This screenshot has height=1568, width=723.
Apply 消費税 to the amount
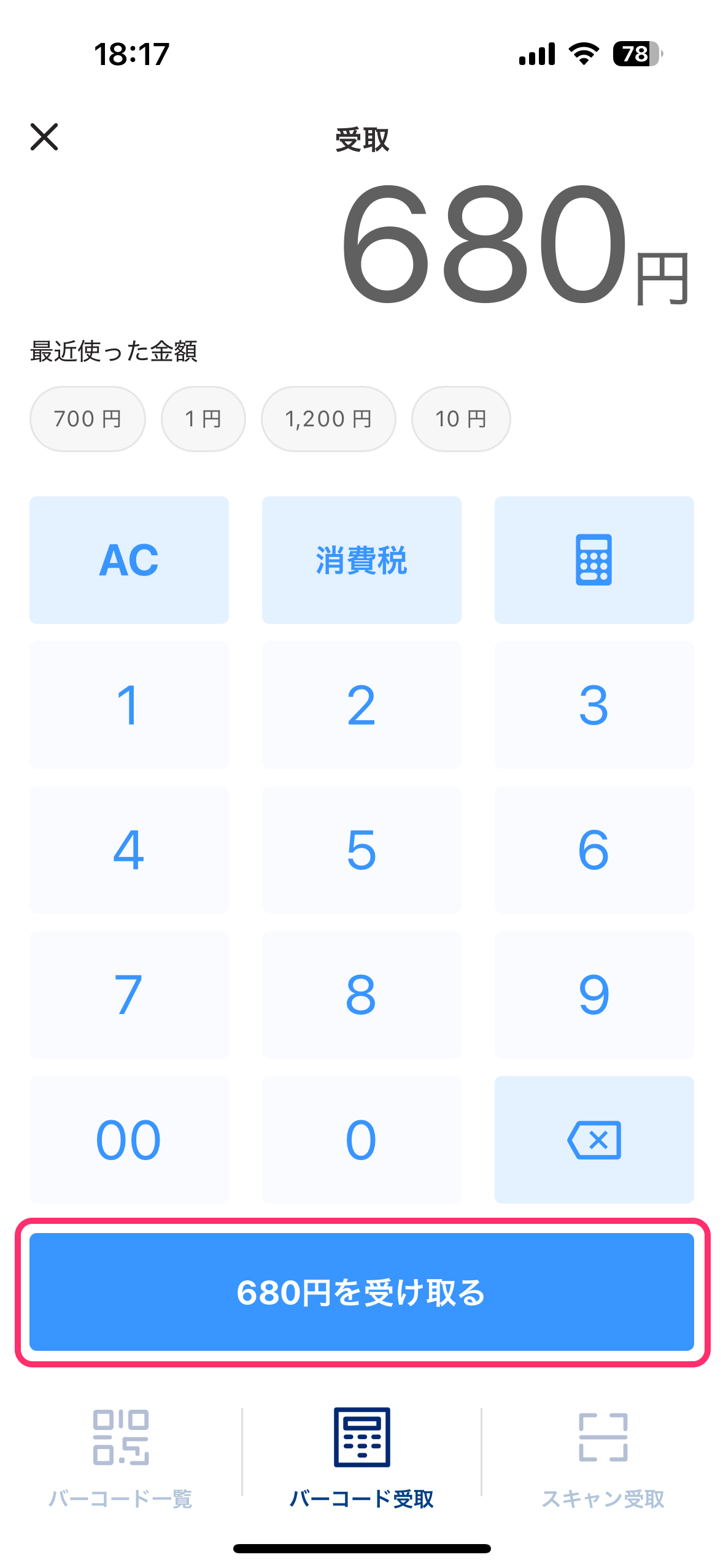pyautogui.click(x=361, y=560)
